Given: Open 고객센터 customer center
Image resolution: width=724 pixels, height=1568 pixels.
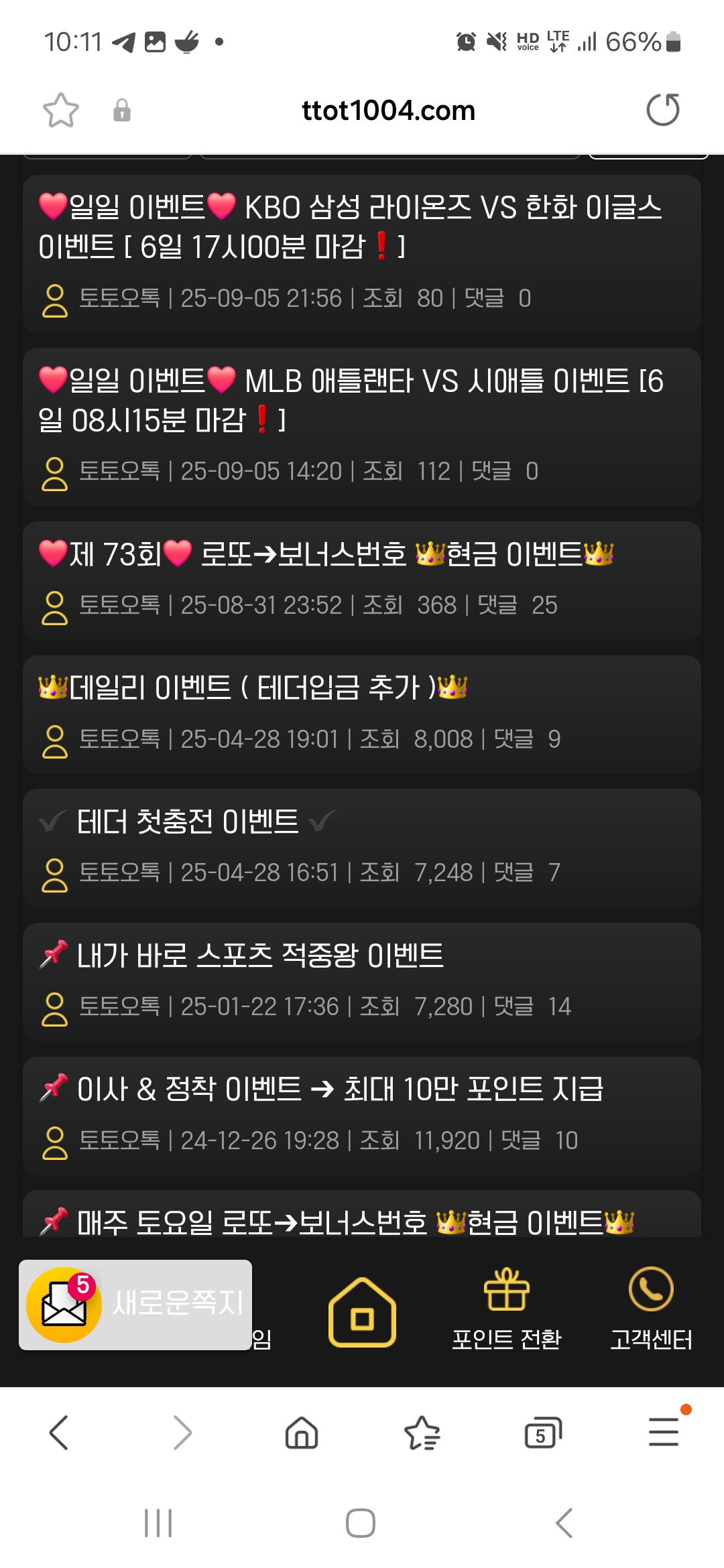Looking at the screenshot, I should [x=651, y=1308].
